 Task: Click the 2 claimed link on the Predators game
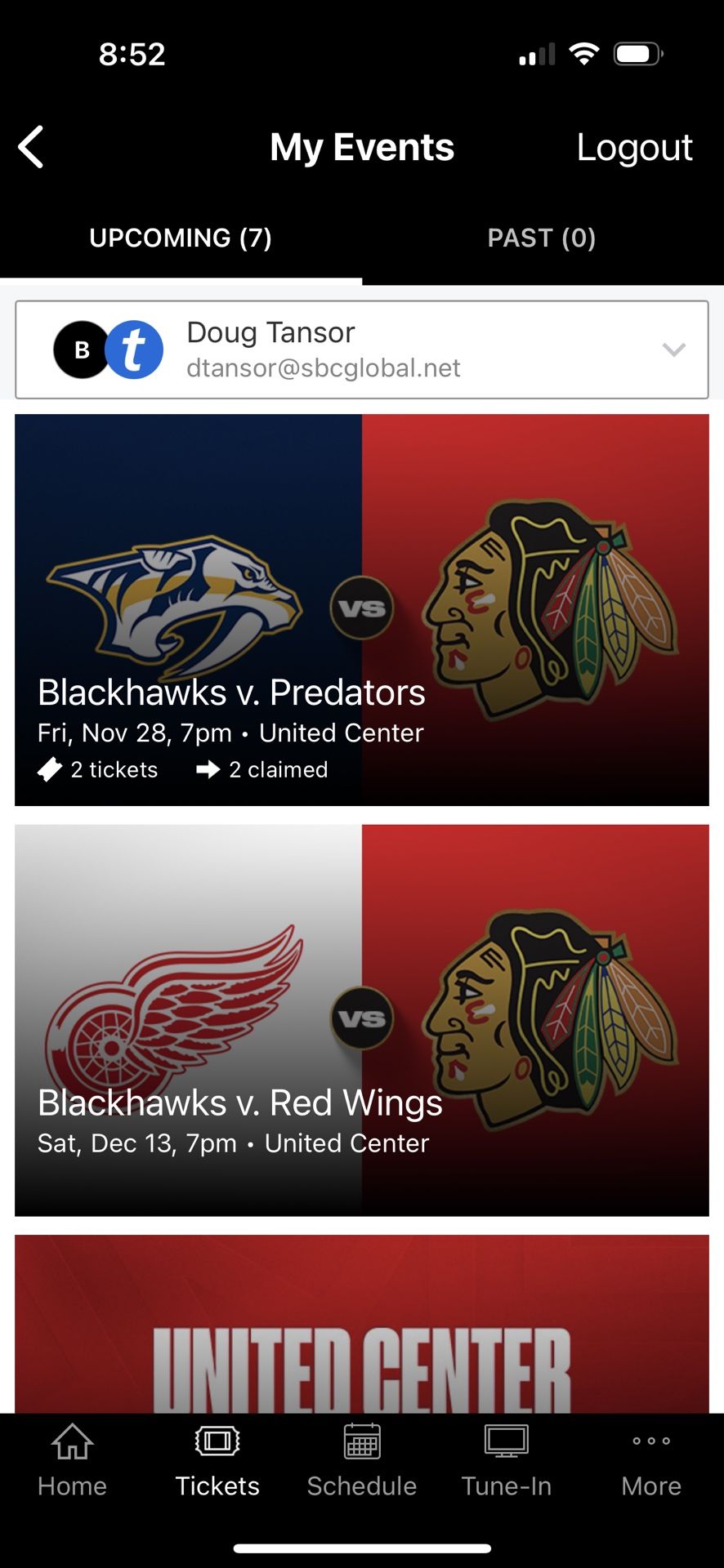(279, 768)
